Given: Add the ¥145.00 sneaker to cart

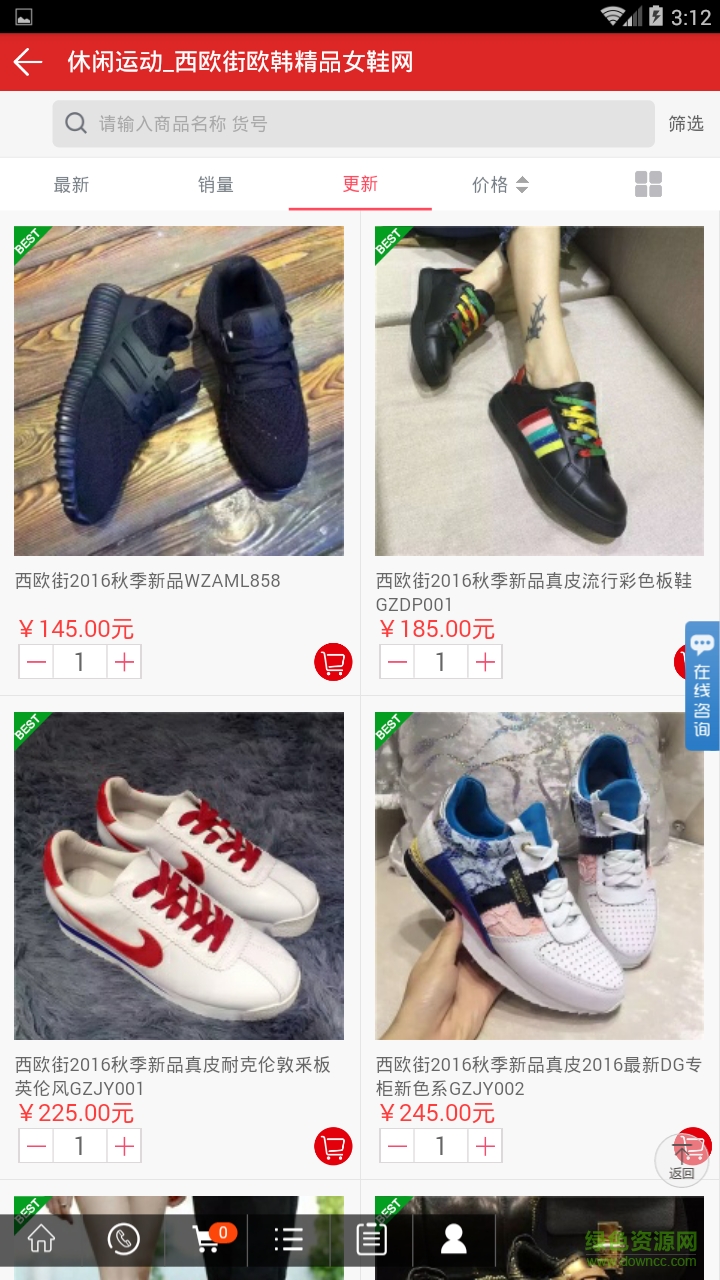Looking at the screenshot, I should [x=333, y=662].
